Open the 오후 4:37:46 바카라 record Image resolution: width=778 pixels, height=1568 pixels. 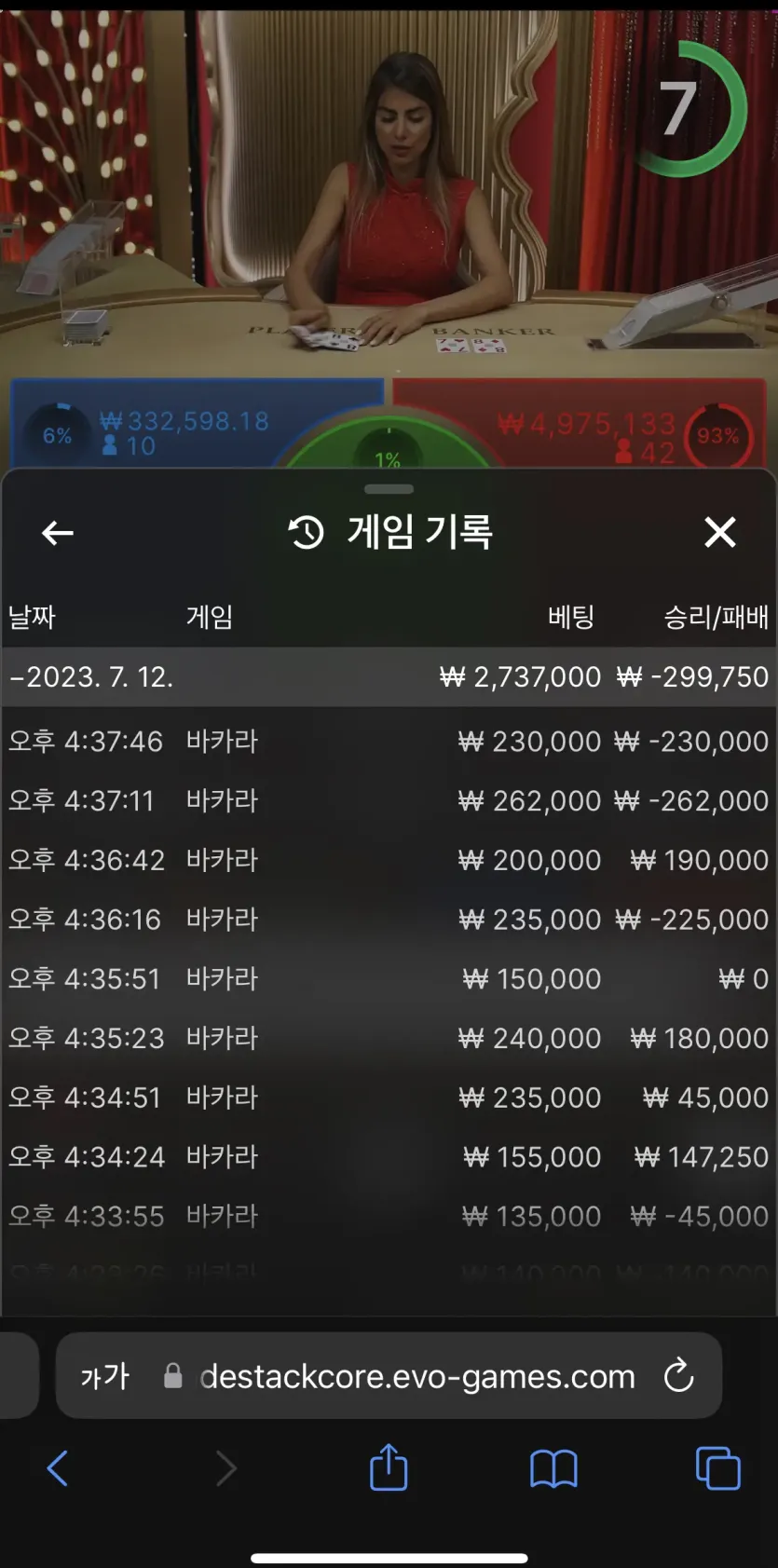(389, 742)
